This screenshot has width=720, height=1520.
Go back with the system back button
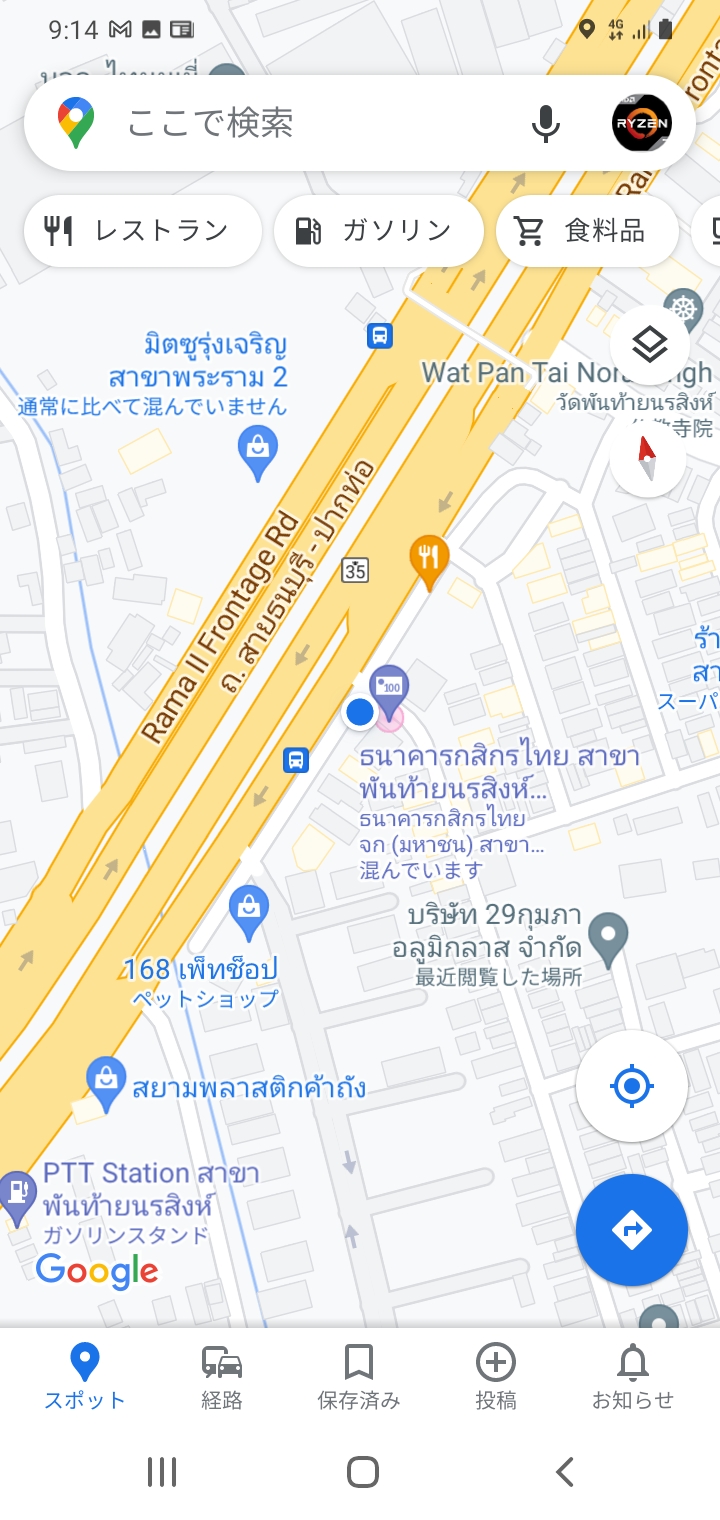coord(565,1471)
